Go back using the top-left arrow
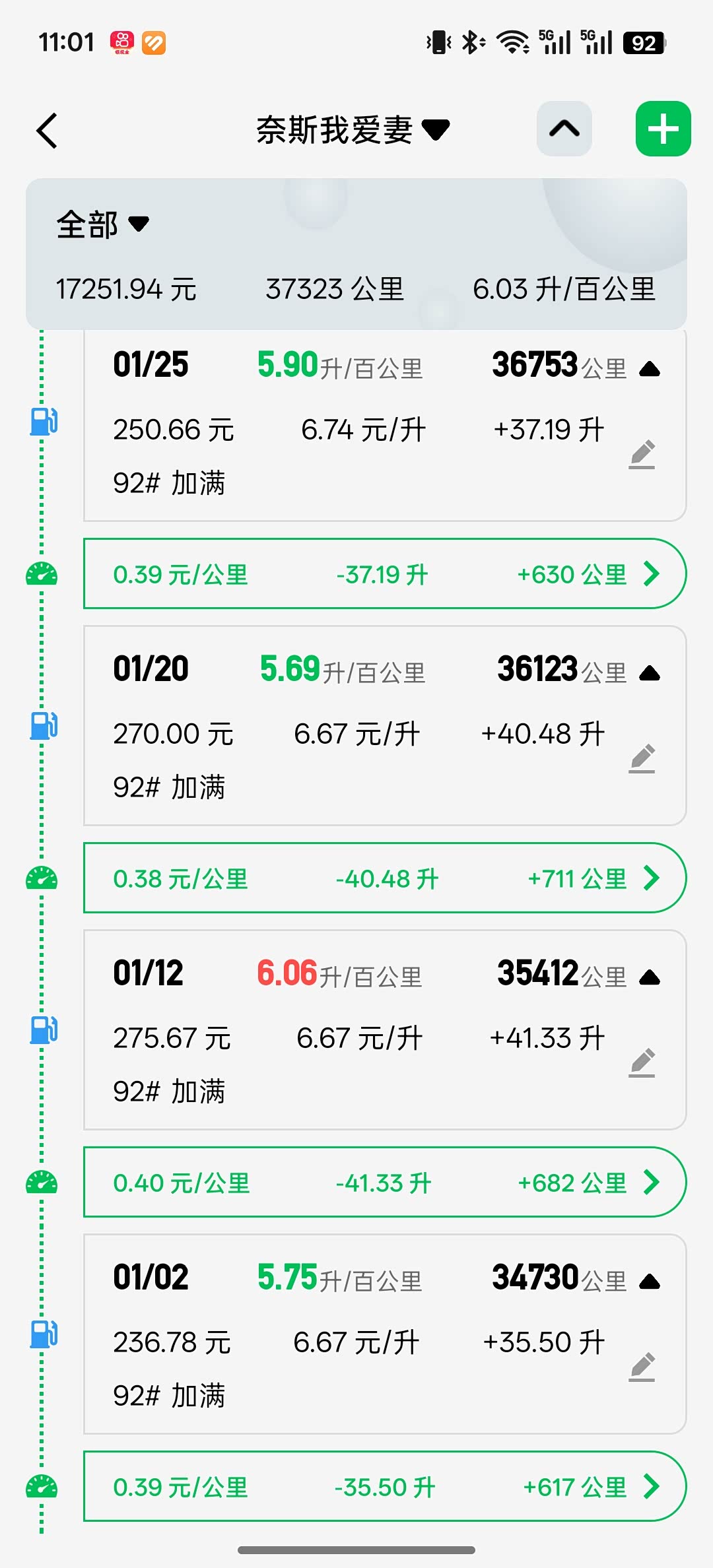This screenshot has height=1568, width=713. tap(48, 130)
